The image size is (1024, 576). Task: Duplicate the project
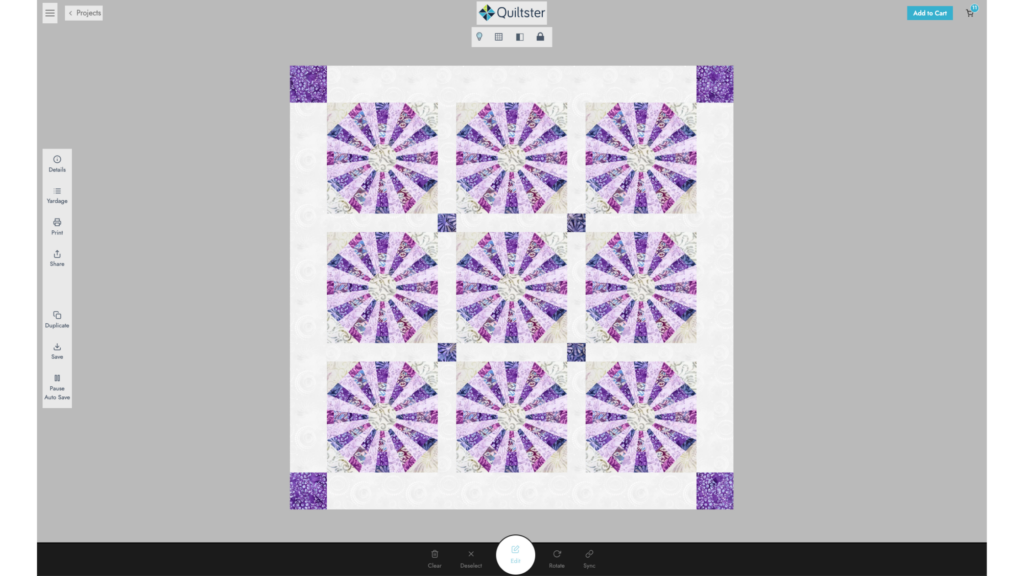pyautogui.click(x=57, y=319)
